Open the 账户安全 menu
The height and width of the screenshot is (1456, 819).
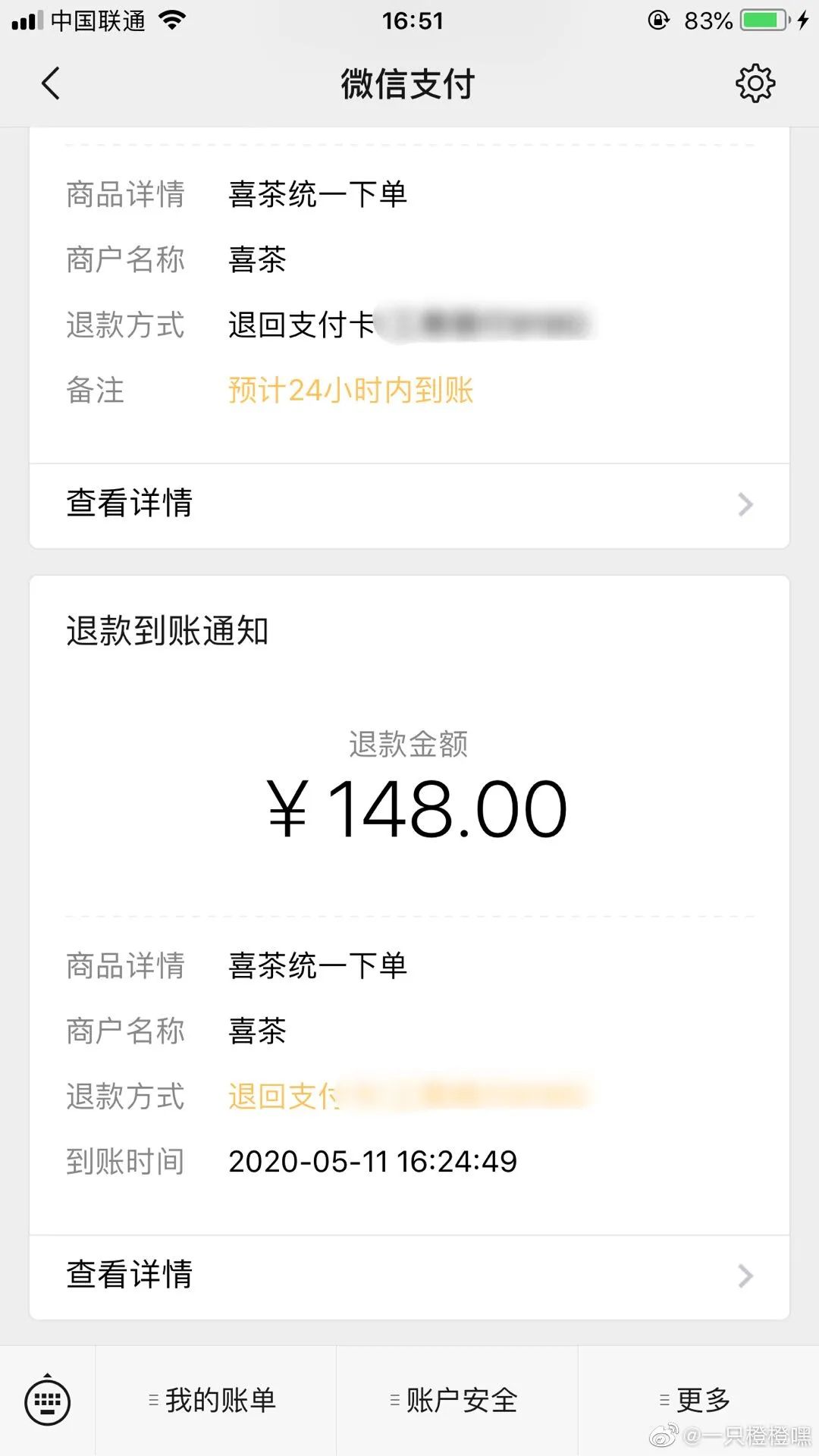pyautogui.click(x=457, y=1401)
